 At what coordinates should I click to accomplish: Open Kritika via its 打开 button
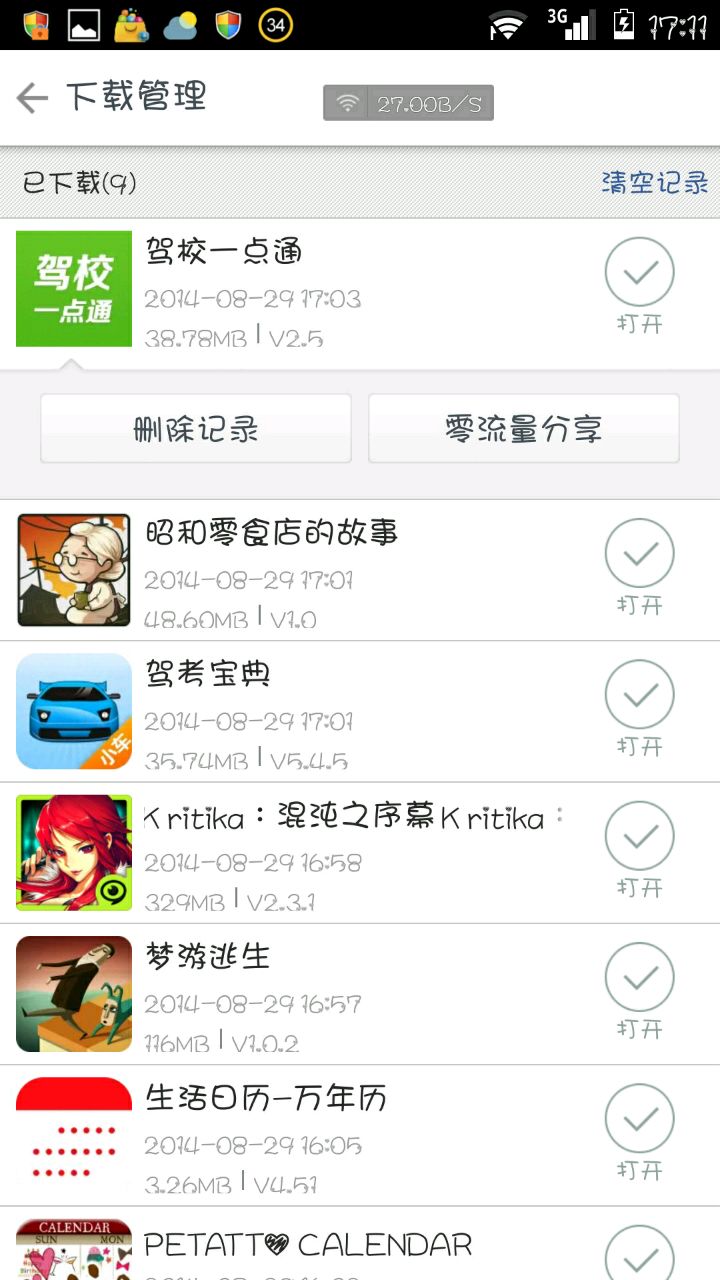click(x=640, y=848)
